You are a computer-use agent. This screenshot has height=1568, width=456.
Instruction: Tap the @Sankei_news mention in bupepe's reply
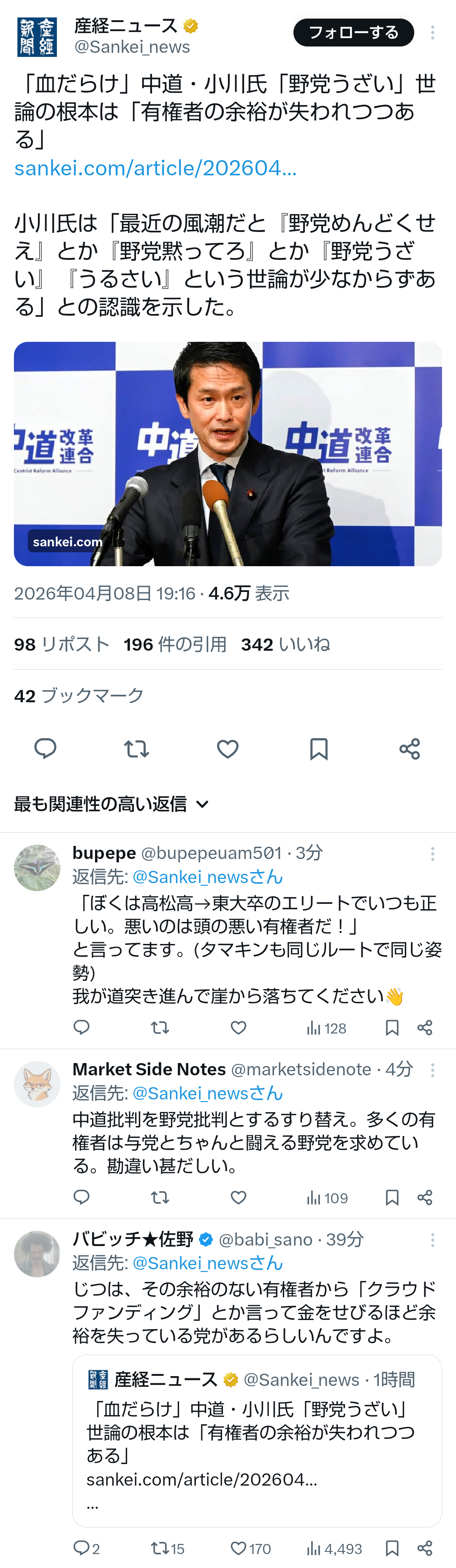pyautogui.click(x=207, y=876)
